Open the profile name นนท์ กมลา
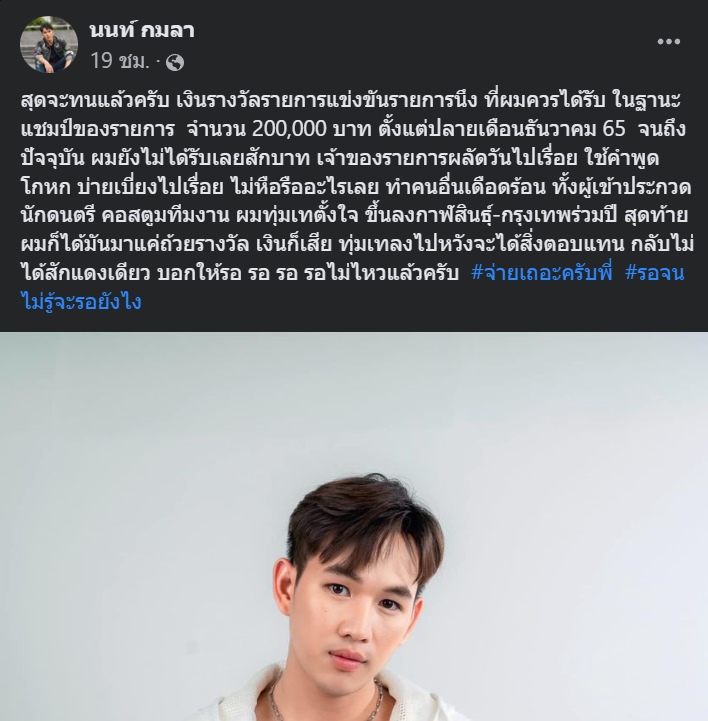 click(x=141, y=31)
